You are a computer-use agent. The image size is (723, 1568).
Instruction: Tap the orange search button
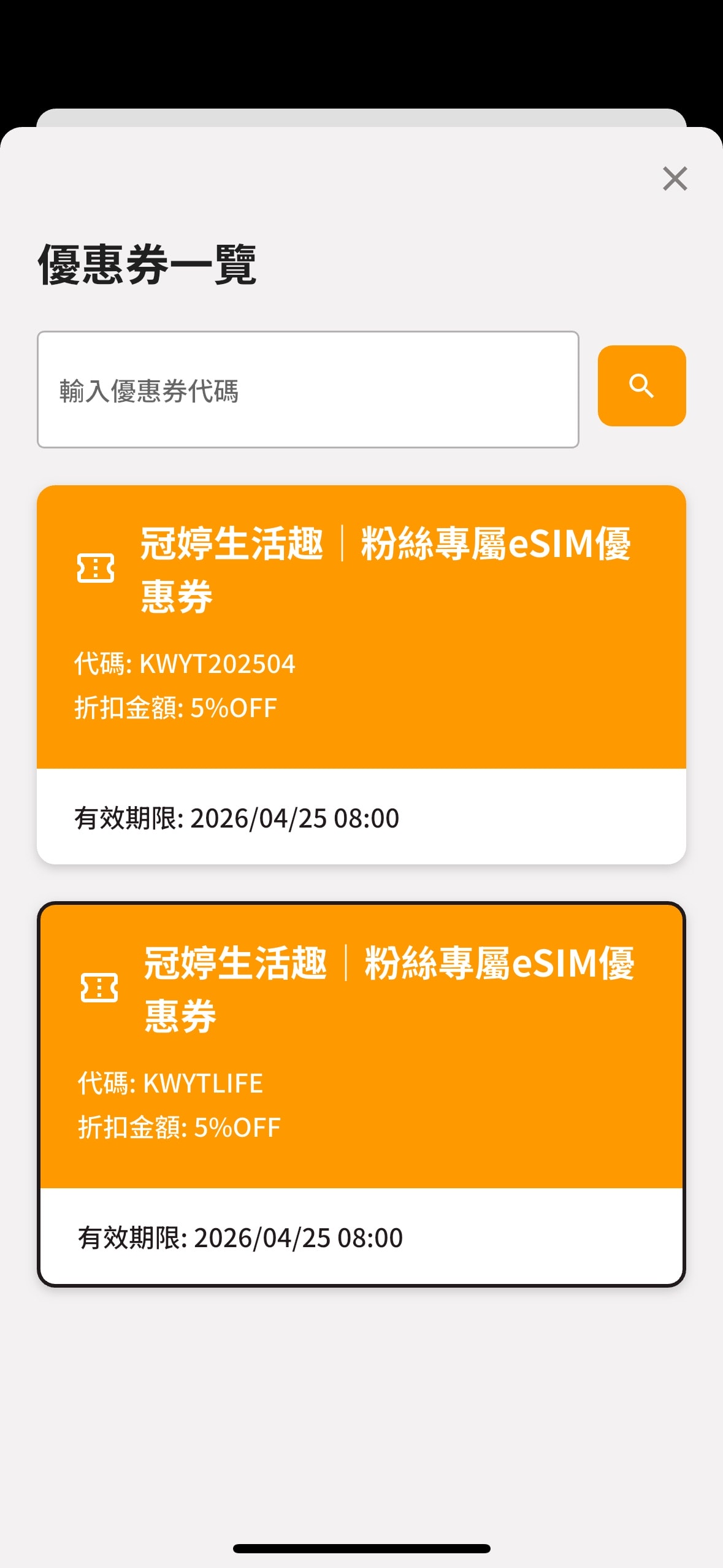[x=641, y=386]
